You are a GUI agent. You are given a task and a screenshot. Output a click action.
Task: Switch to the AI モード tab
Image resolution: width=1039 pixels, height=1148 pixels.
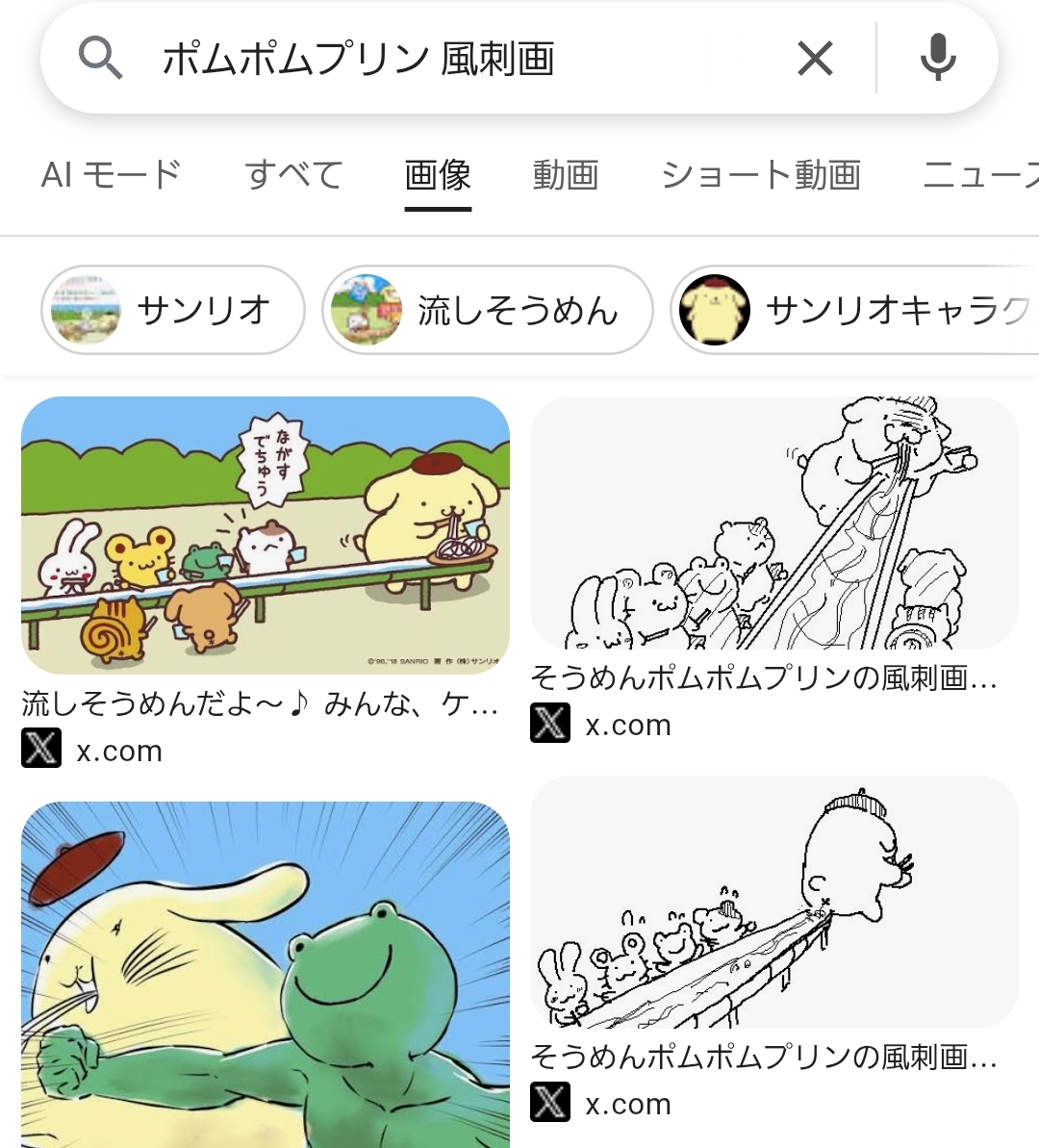(x=112, y=175)
